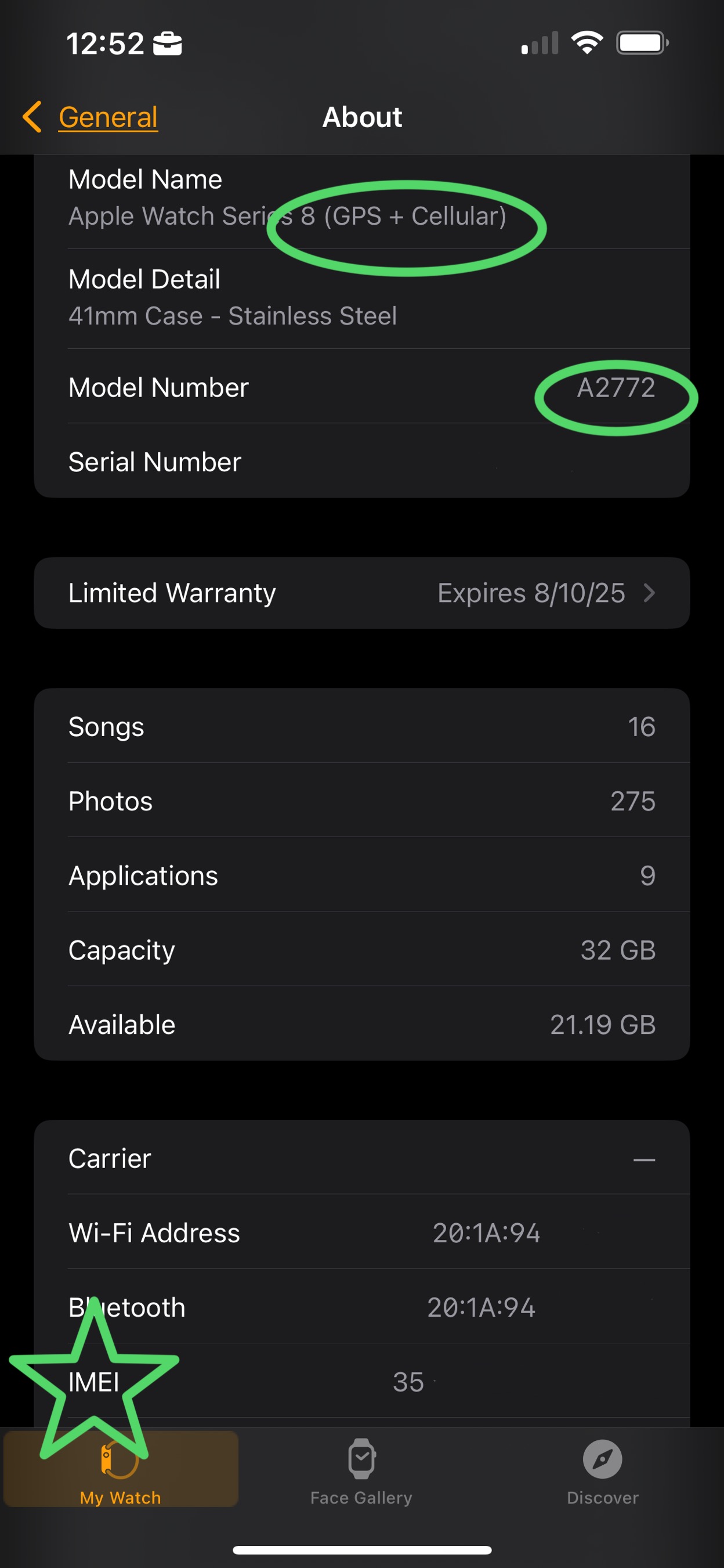Open the Limited Warranty details

point(362,593)
